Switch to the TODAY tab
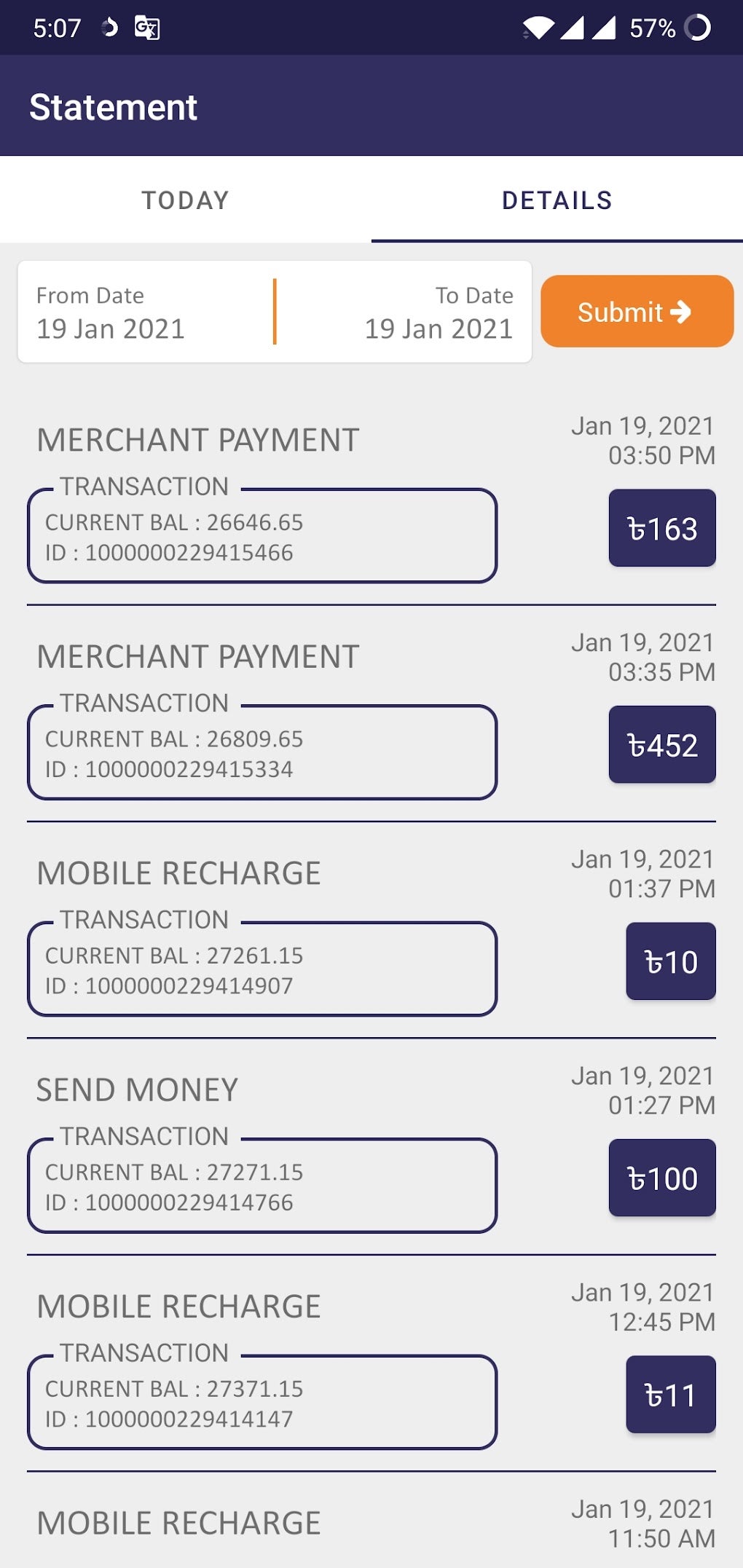 186,200
